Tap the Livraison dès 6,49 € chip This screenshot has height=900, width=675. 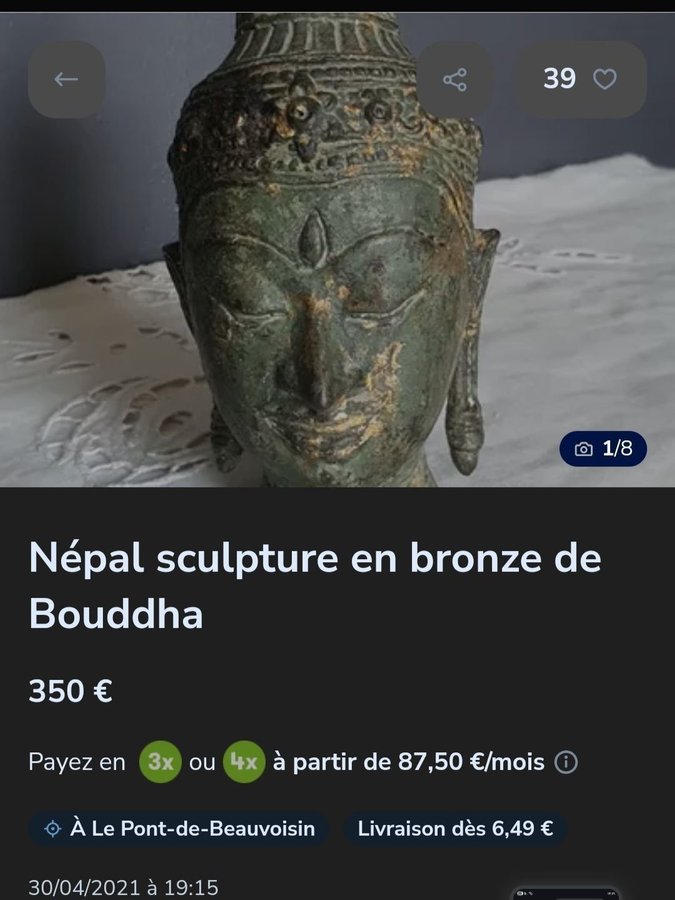(456, 828)
